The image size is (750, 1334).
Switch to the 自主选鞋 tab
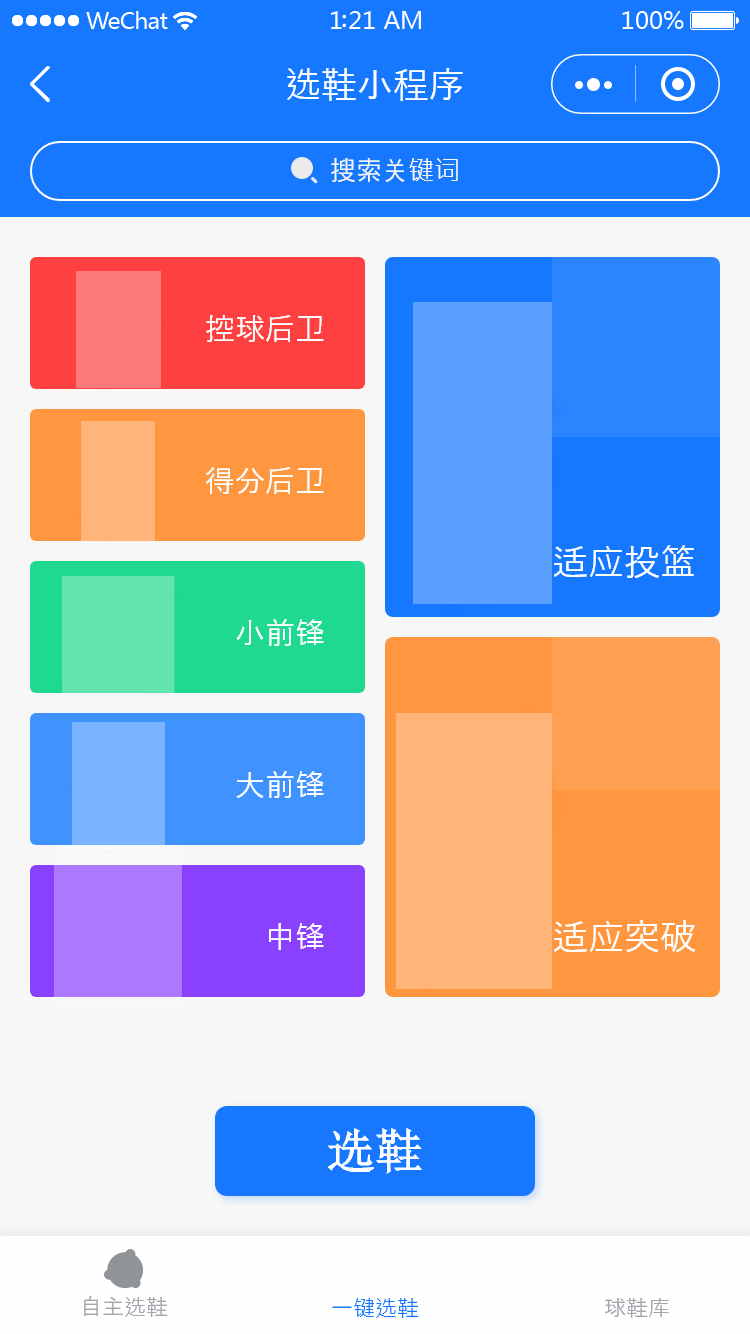(125, 1285)
